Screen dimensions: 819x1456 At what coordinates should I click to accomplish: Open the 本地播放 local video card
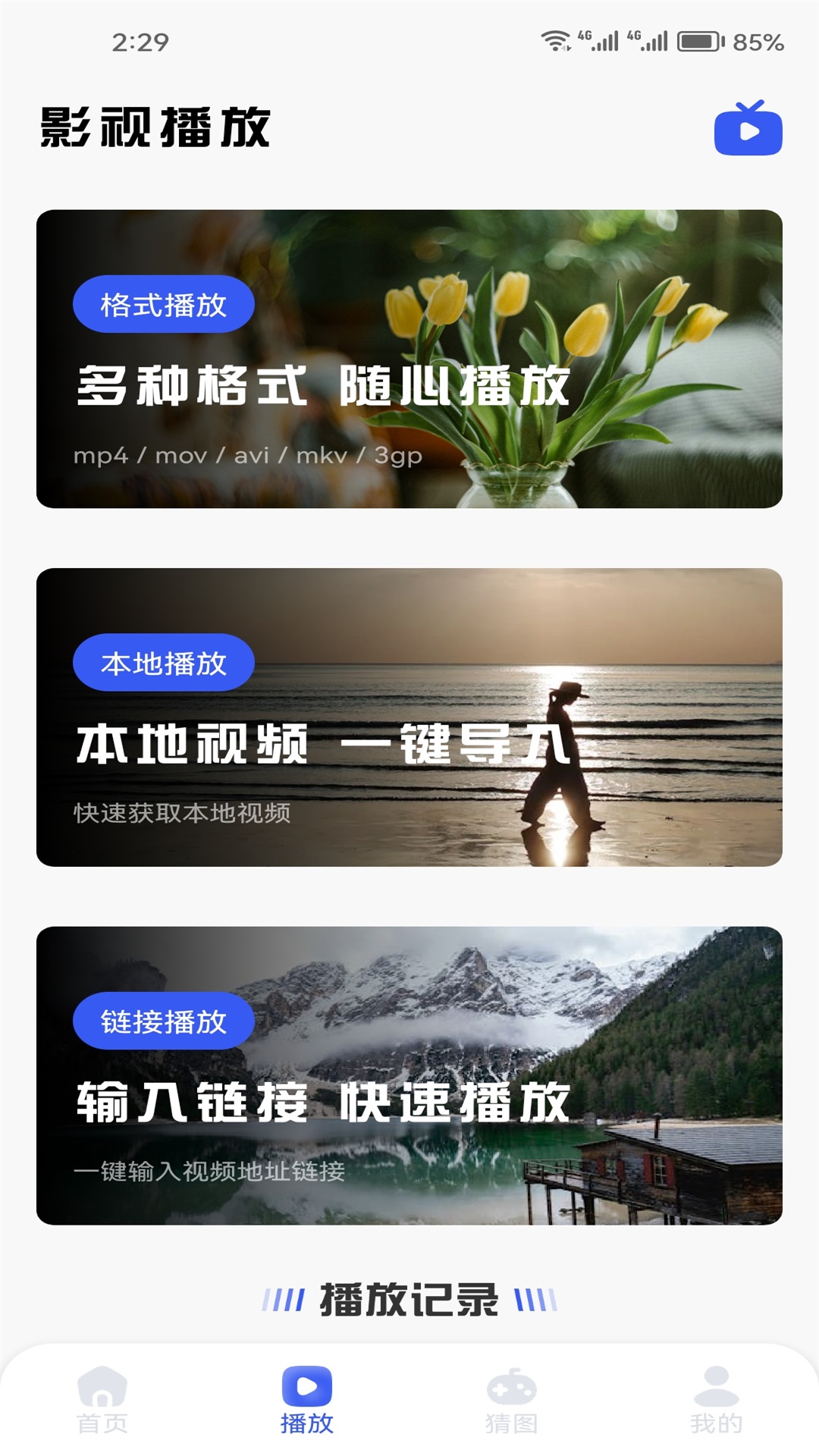409,717
